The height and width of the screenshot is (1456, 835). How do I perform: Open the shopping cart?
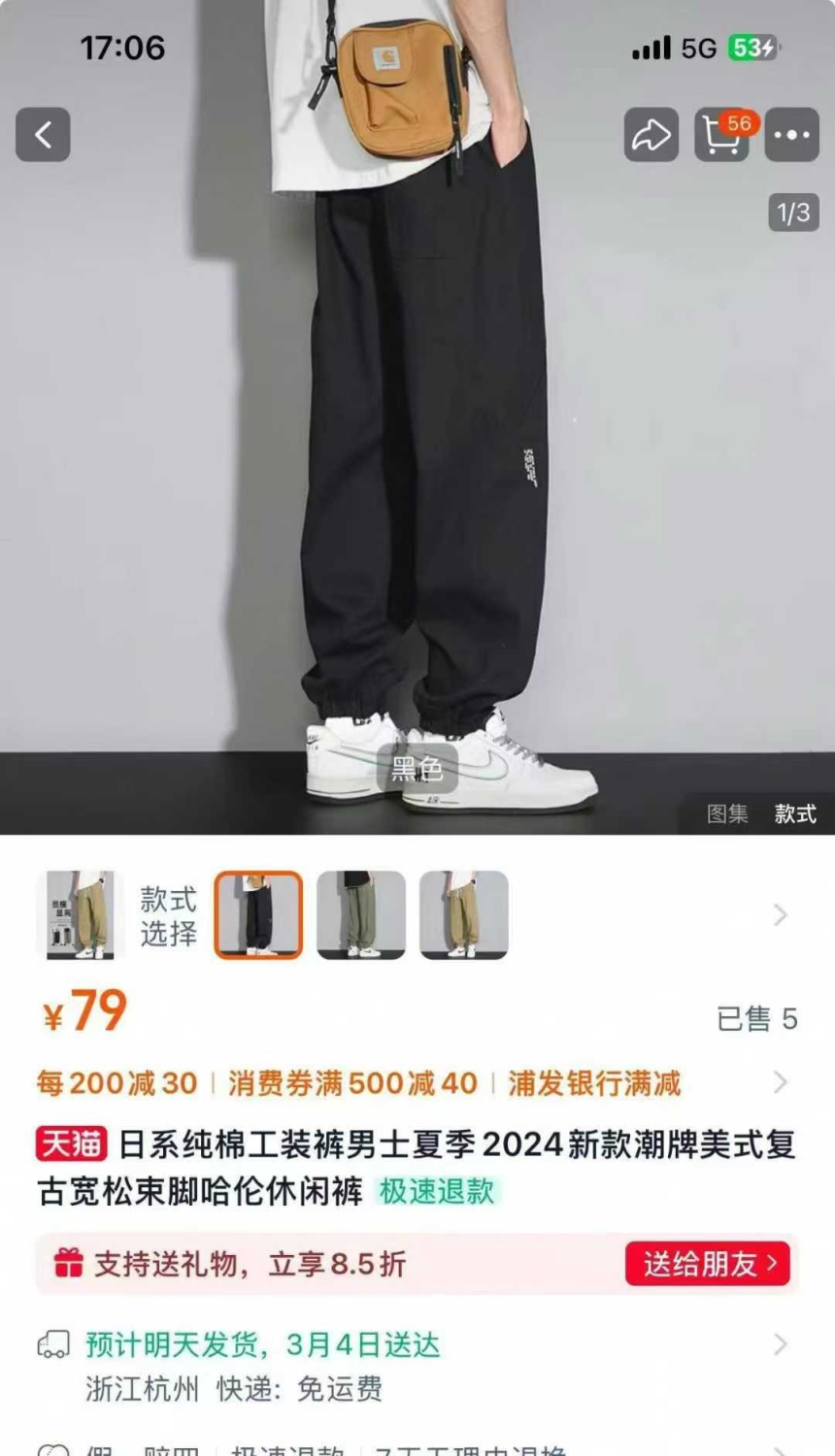pos(721,134)
